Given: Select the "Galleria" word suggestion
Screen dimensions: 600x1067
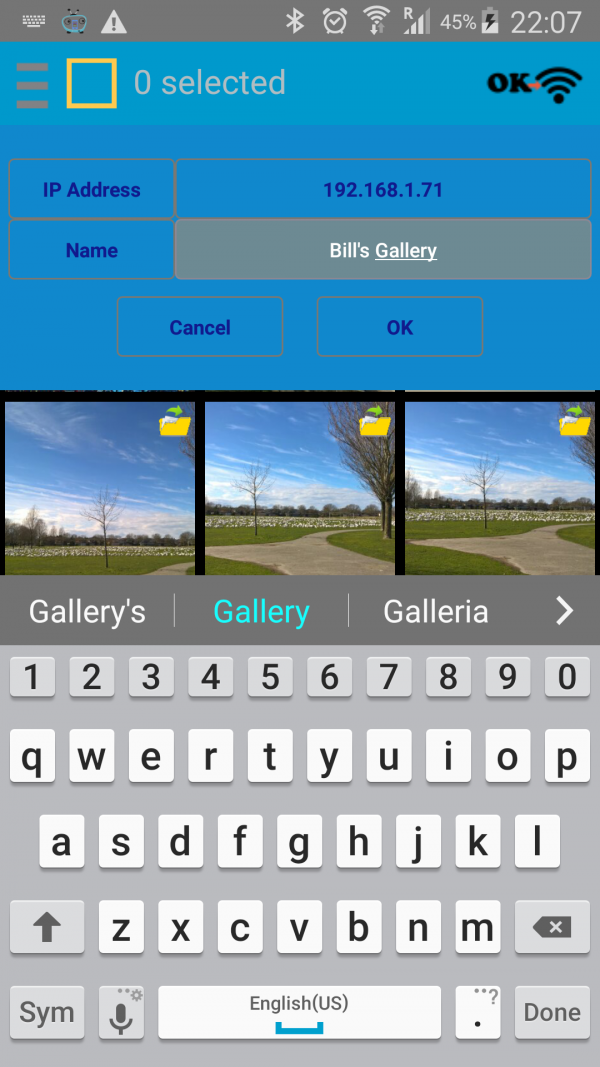Looking at the screenshot, I should [x=436, y=611].
